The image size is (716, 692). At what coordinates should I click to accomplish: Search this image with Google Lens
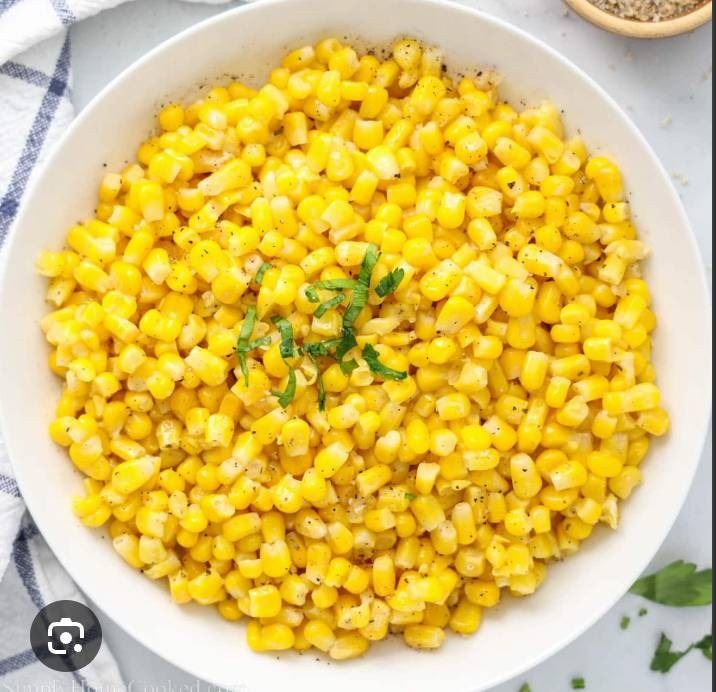tap(66, 635)
